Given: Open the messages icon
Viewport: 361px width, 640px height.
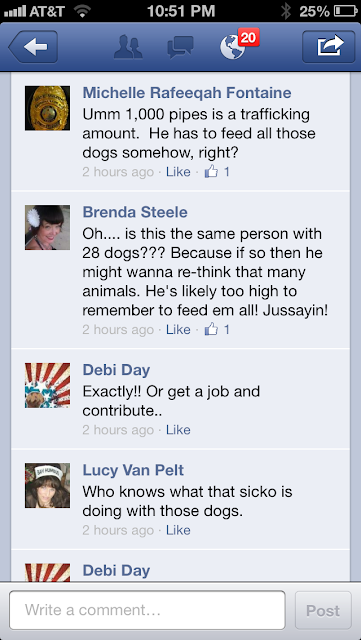Looking at the screenshot, I should [x=180, y=47].
